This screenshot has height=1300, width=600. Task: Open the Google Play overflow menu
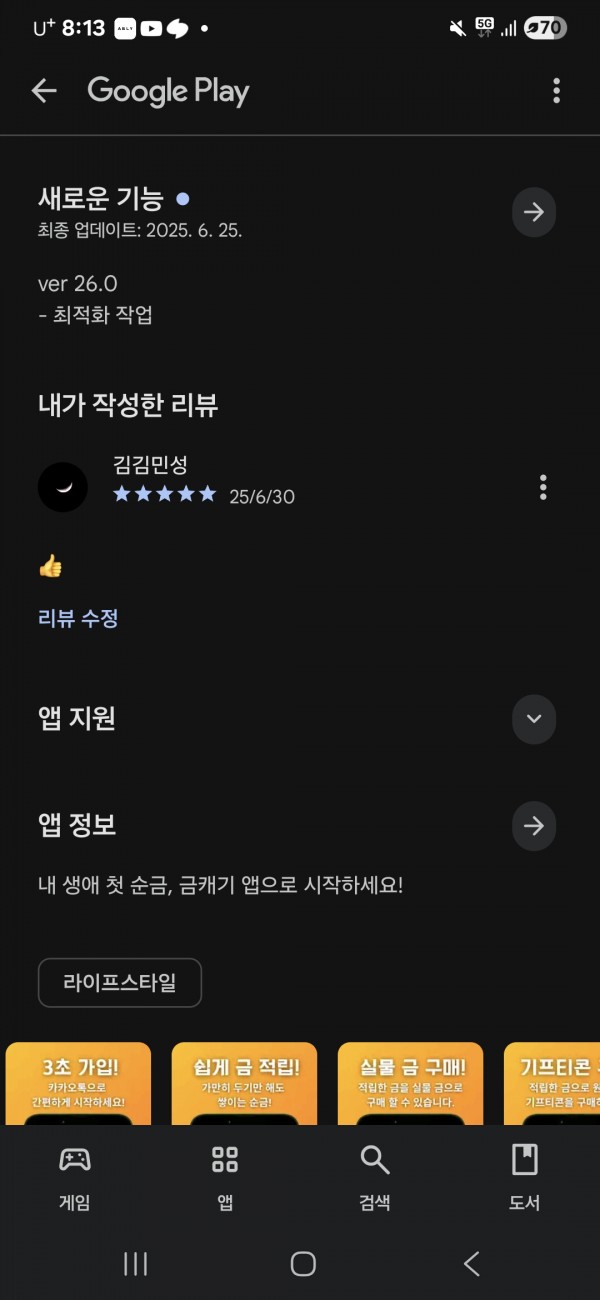(556, 91)
